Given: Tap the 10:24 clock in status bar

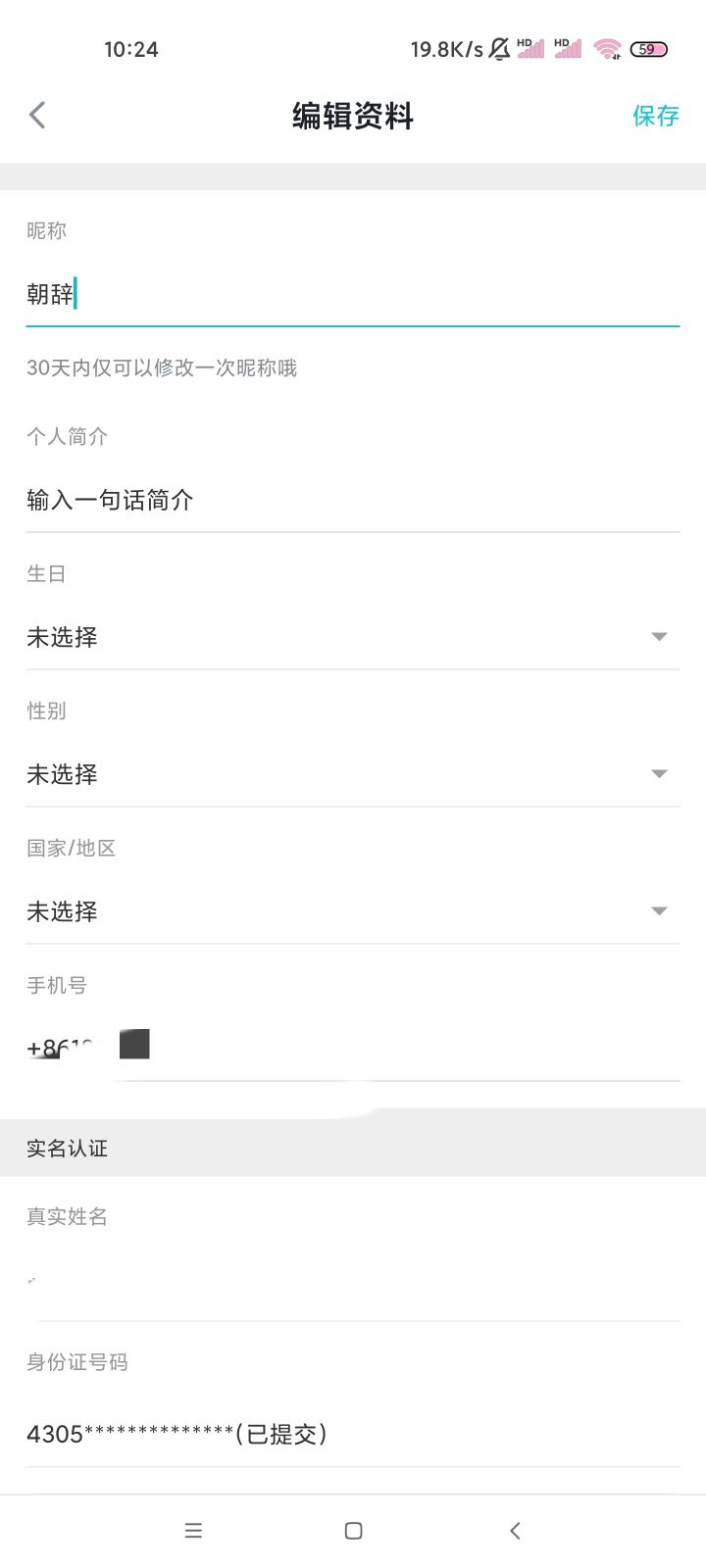Looking at the screenshot, I should [x=132, y=49].
